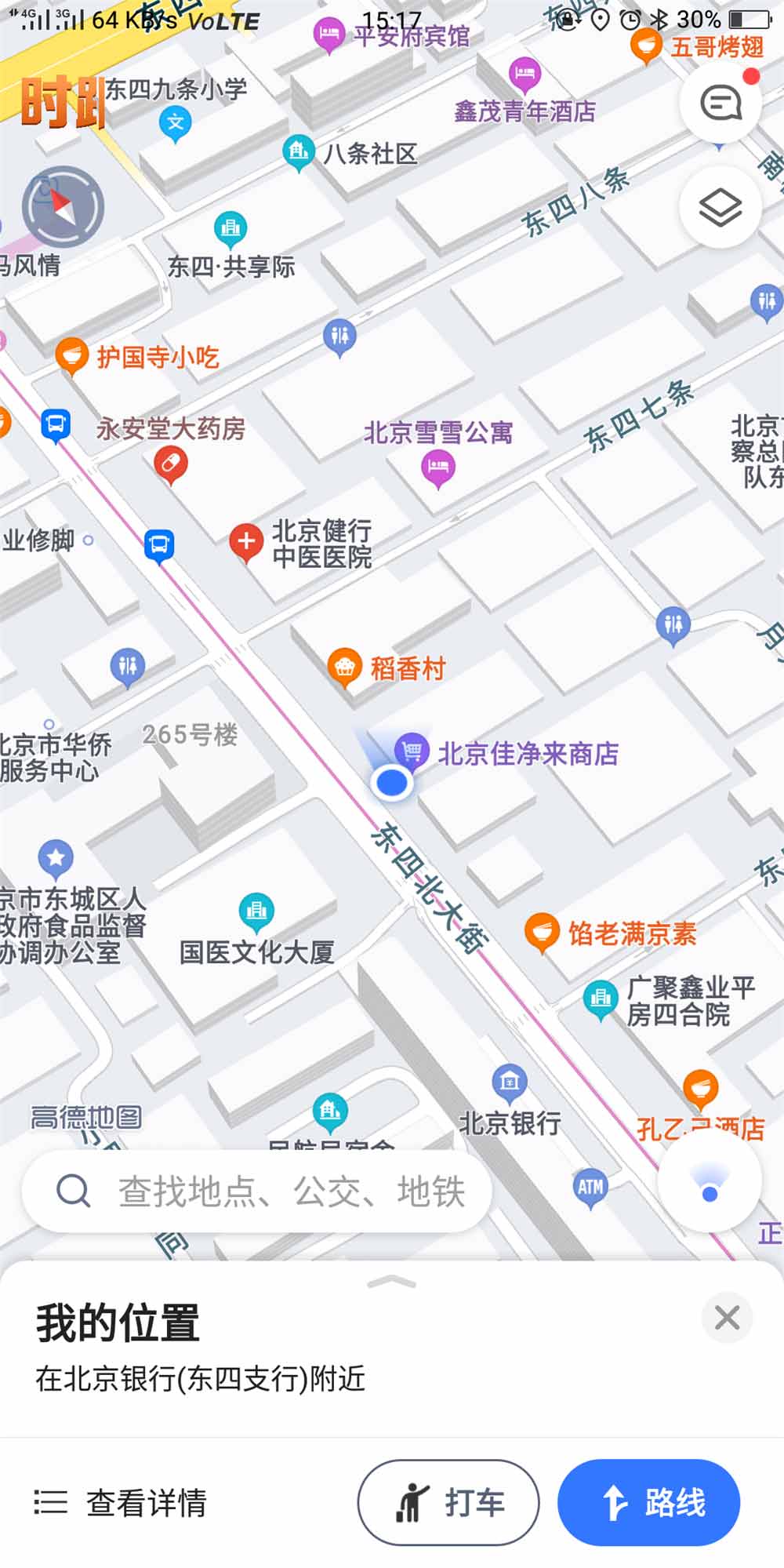The width and height of the screenshot is (784, 1568).
Task: Open the messages icon with red dot
Action: pyautogui.click(x=720, y=103)
